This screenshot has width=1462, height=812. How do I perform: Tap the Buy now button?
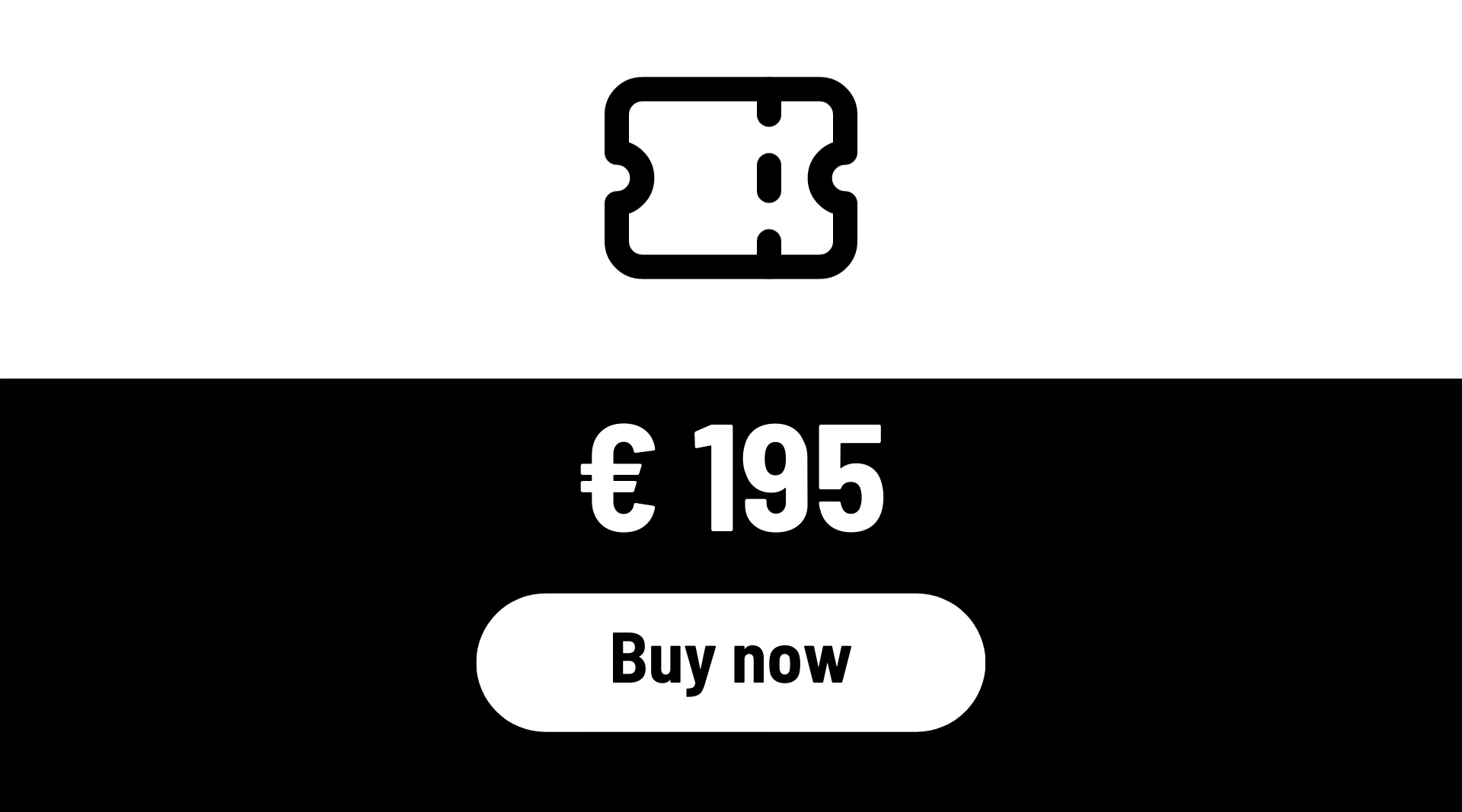coord(730,662)
